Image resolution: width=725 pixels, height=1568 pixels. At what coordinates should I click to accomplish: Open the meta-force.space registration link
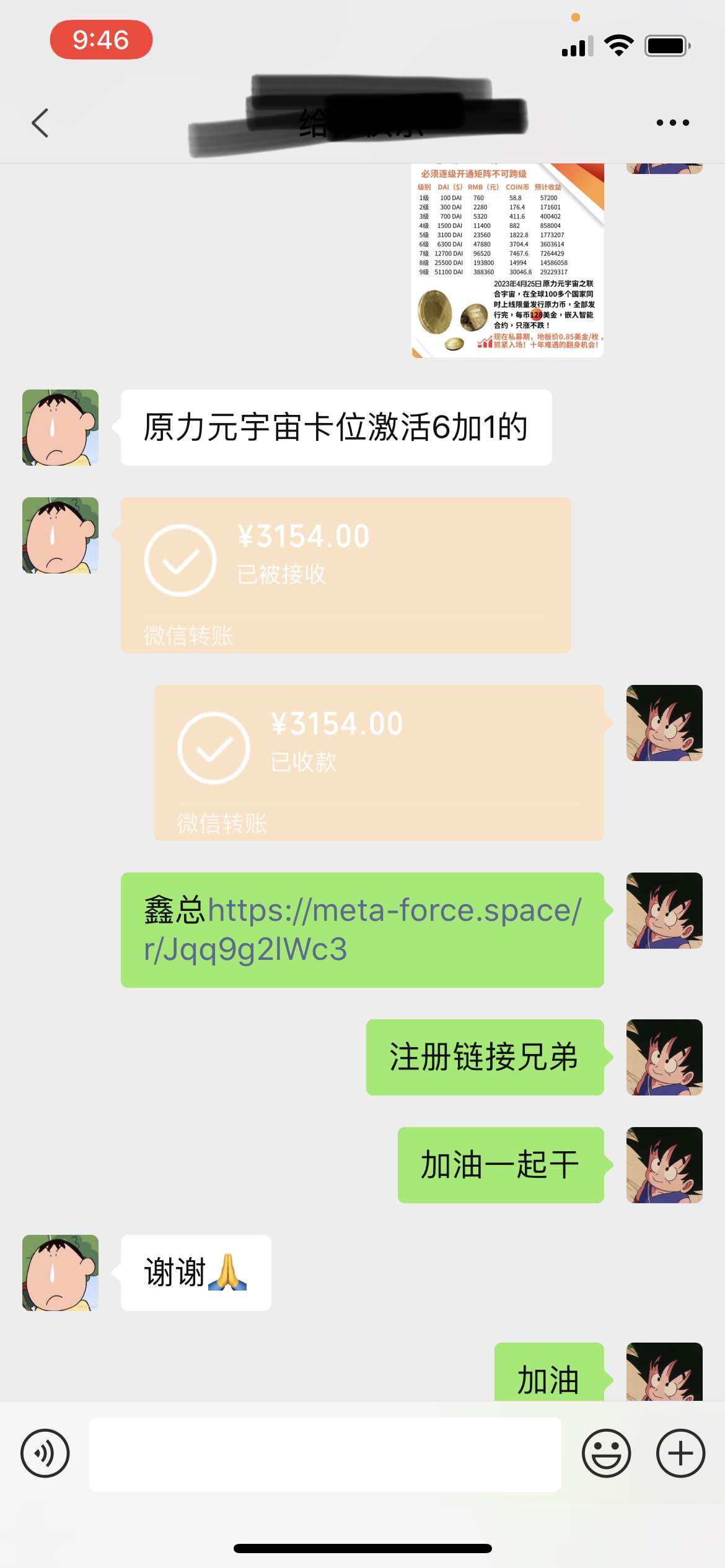[362, 929]
